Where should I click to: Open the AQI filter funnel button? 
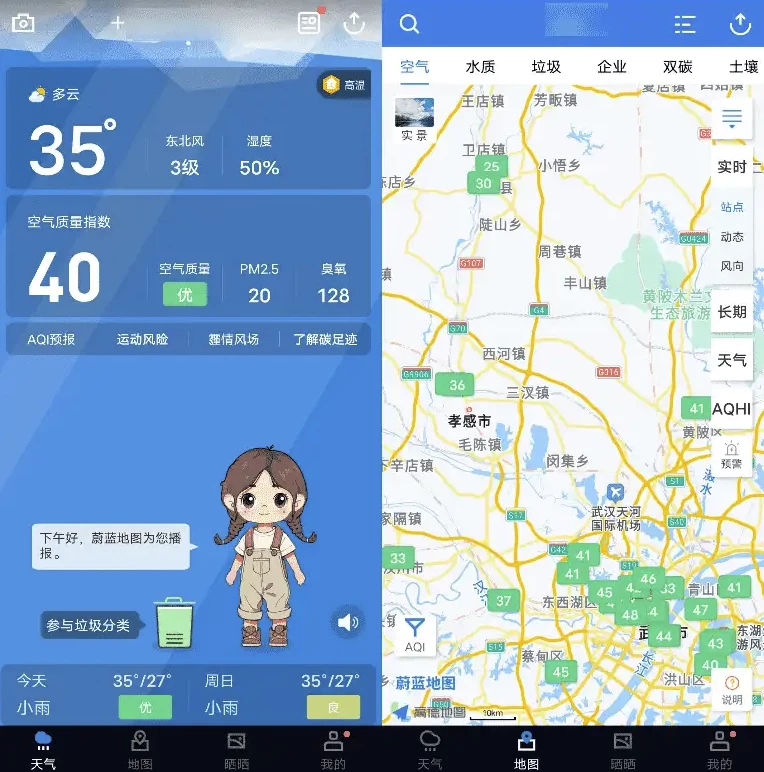click(x=415, y=634)
